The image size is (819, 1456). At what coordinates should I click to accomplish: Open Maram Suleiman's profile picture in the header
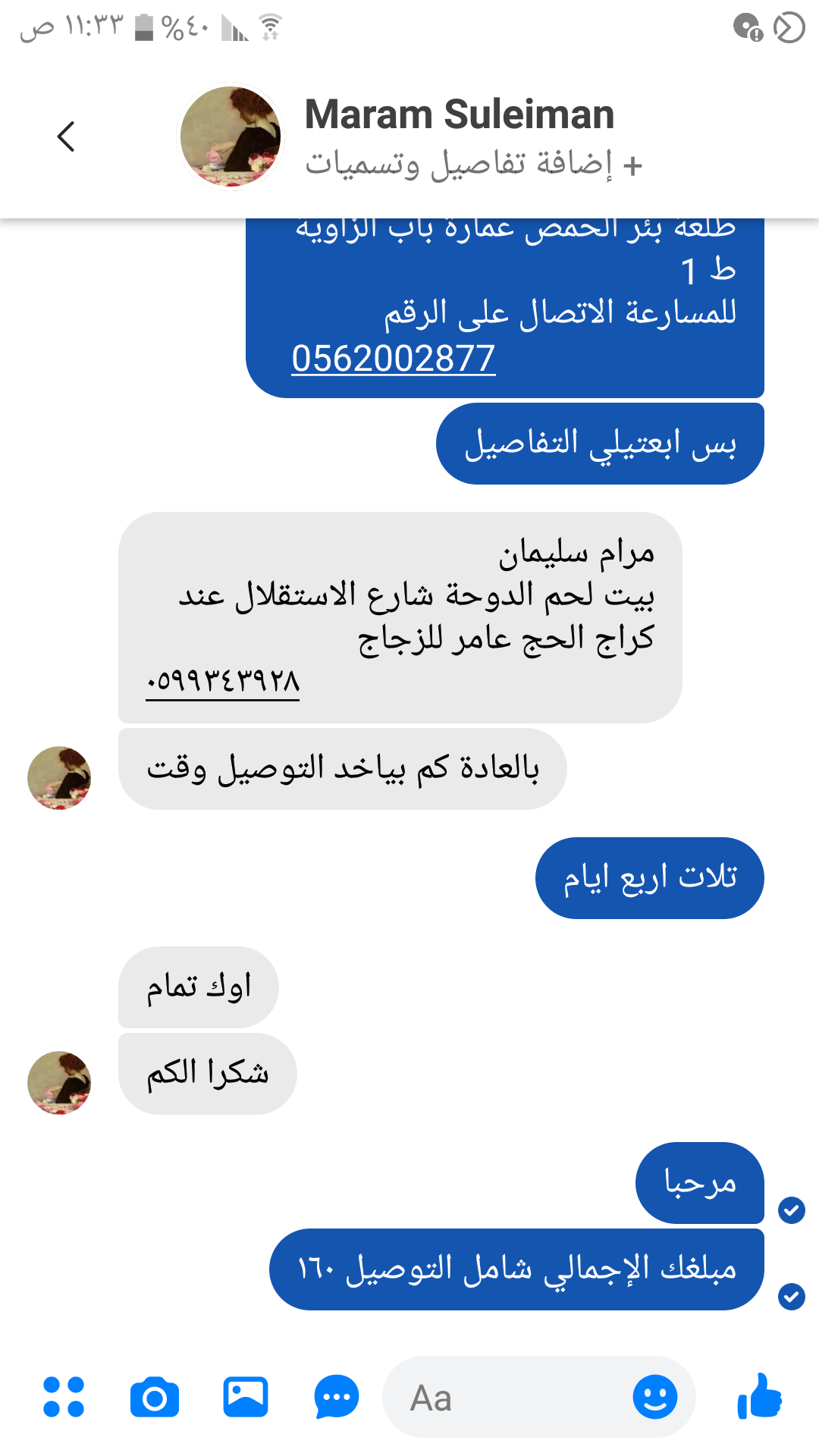(x=231, y=136)
